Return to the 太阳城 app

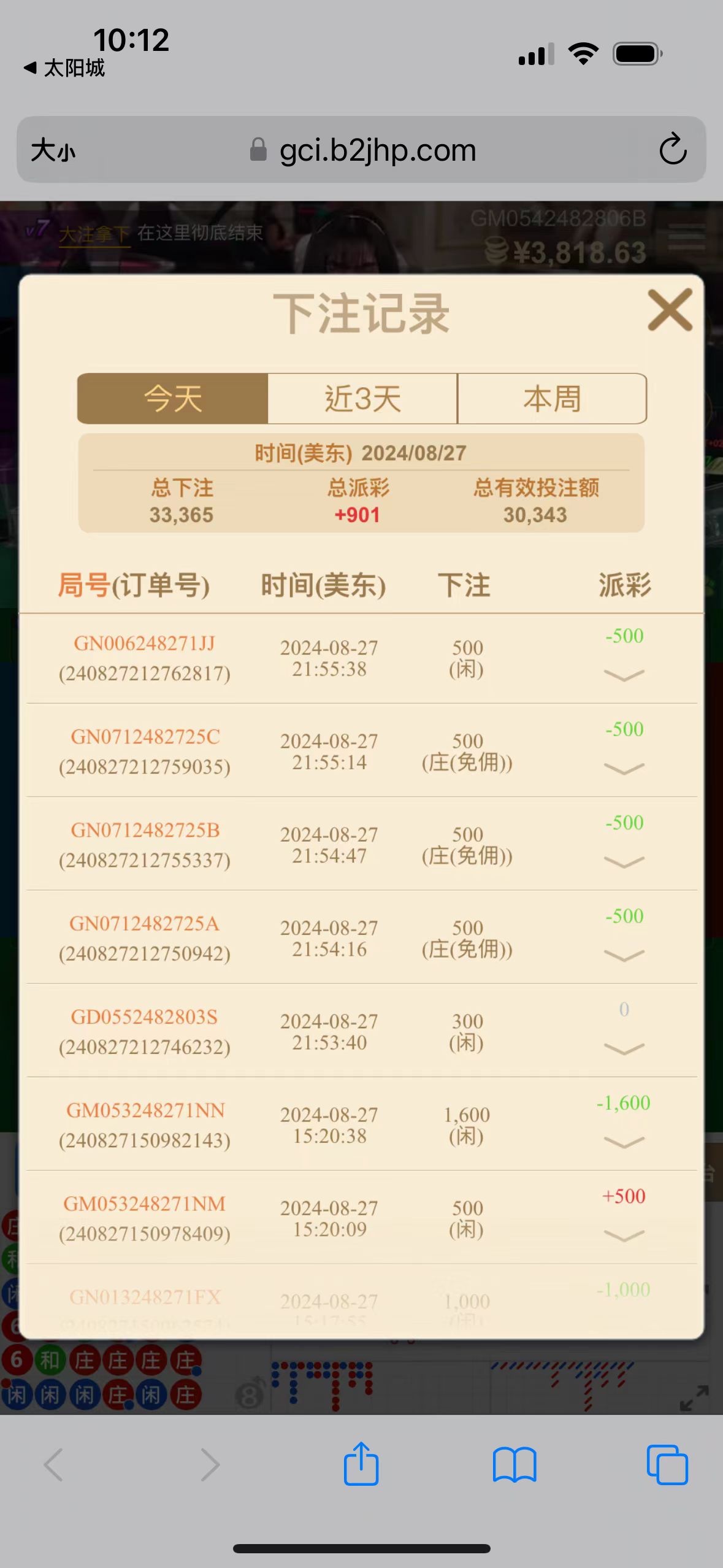pyautogui.click(x=64, y=67)
